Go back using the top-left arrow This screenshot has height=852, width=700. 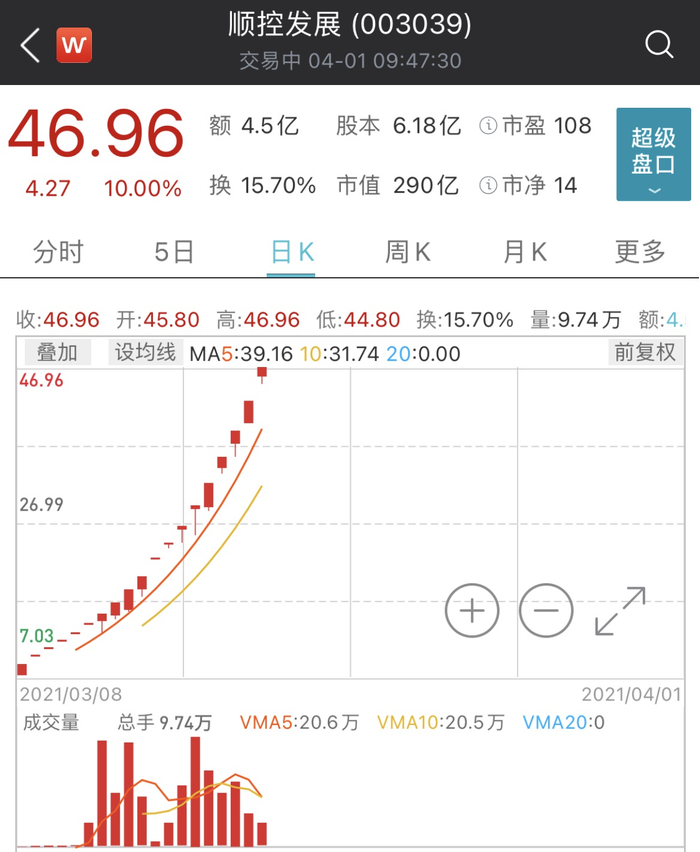[31, 45]
